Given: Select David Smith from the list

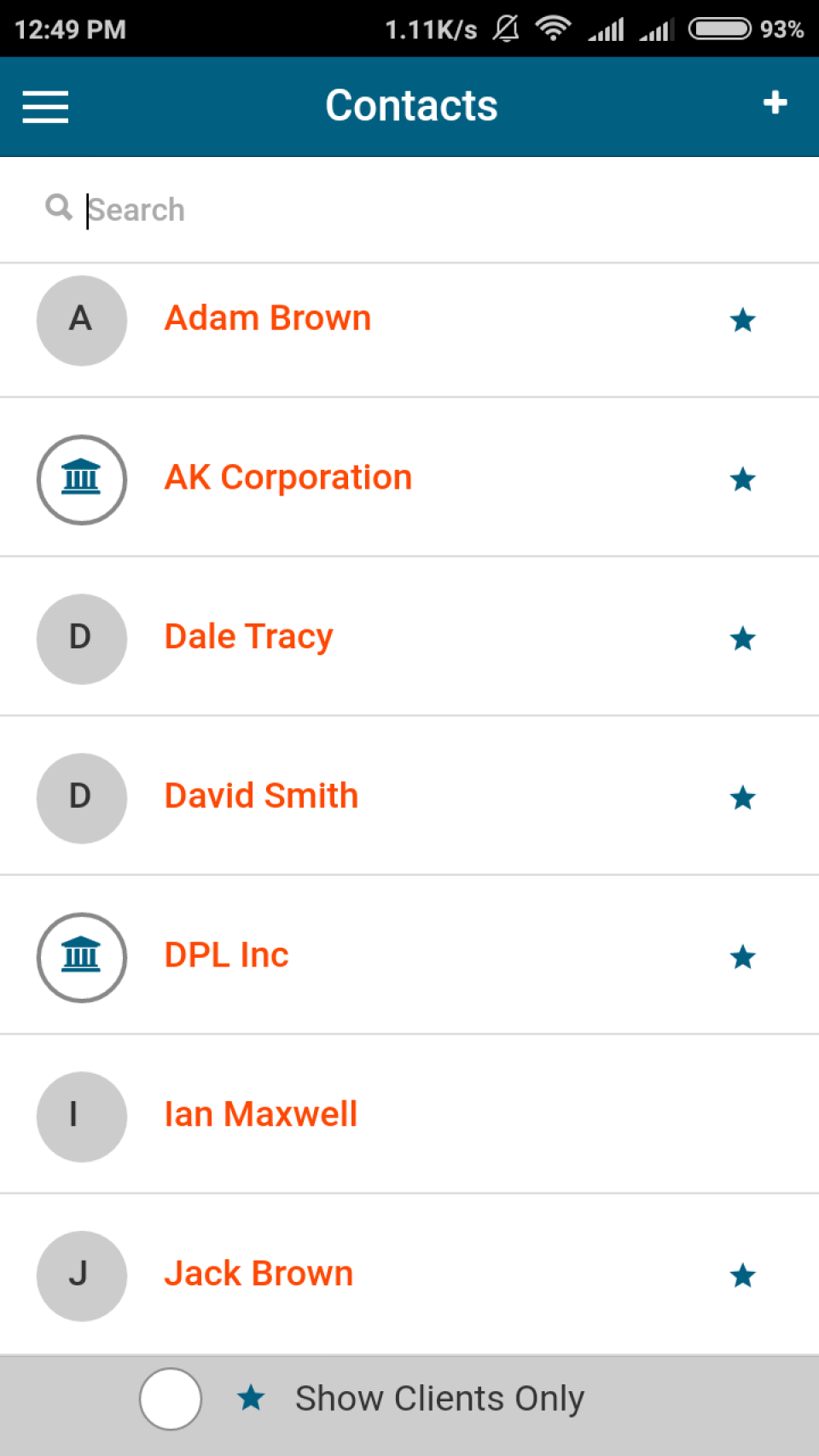Looking at the screenshot, I should tap(261, 796).
